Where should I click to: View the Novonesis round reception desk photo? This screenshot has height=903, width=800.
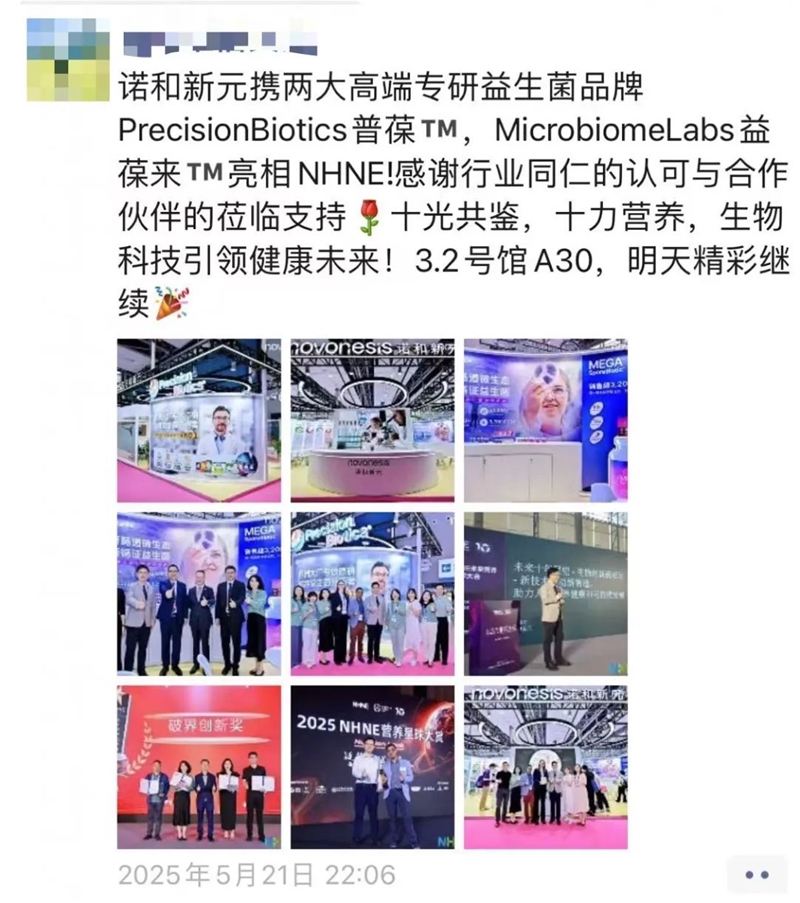tap(372, 420)
